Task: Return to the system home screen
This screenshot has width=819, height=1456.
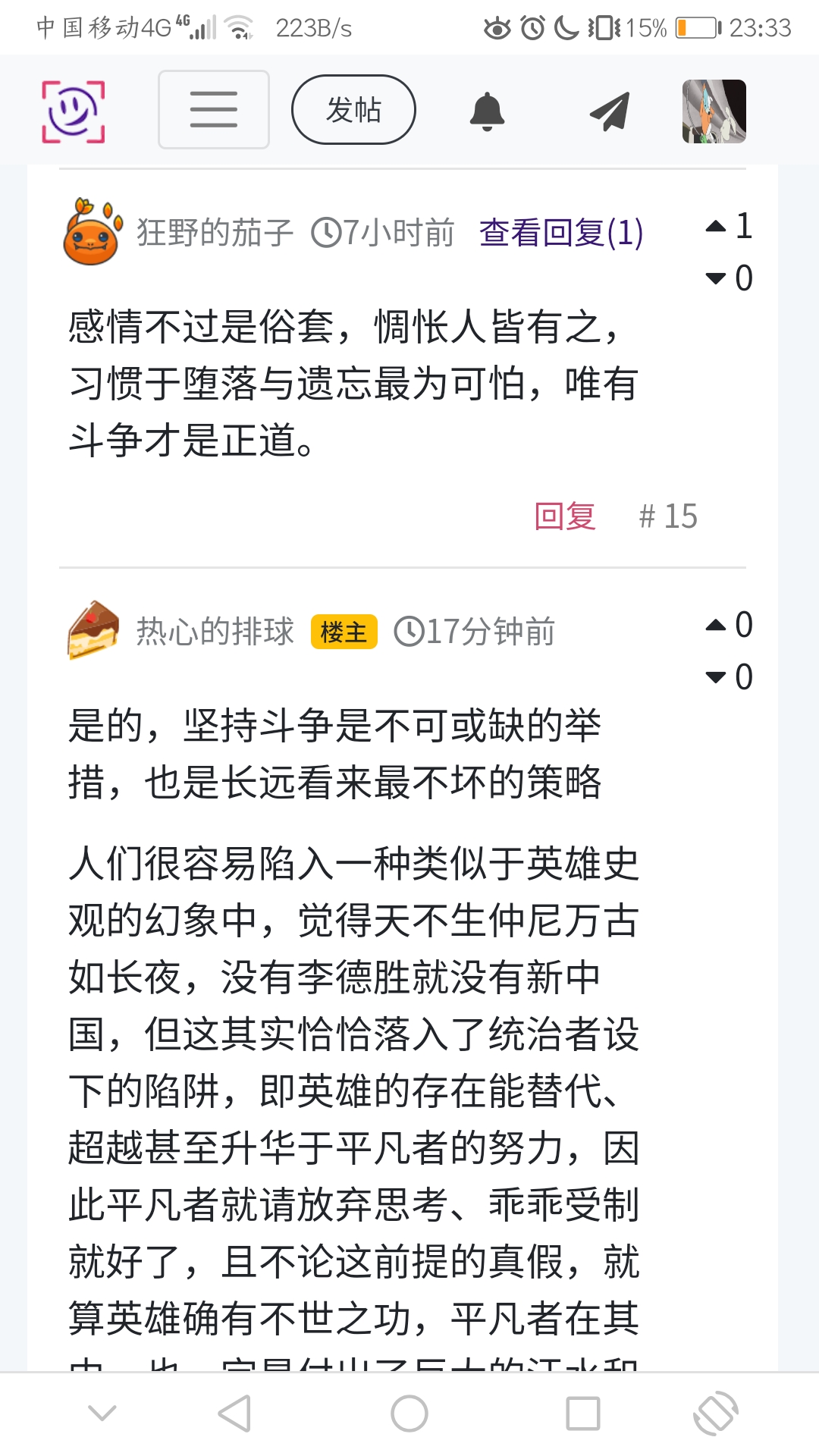Action: coord(409,1414)
